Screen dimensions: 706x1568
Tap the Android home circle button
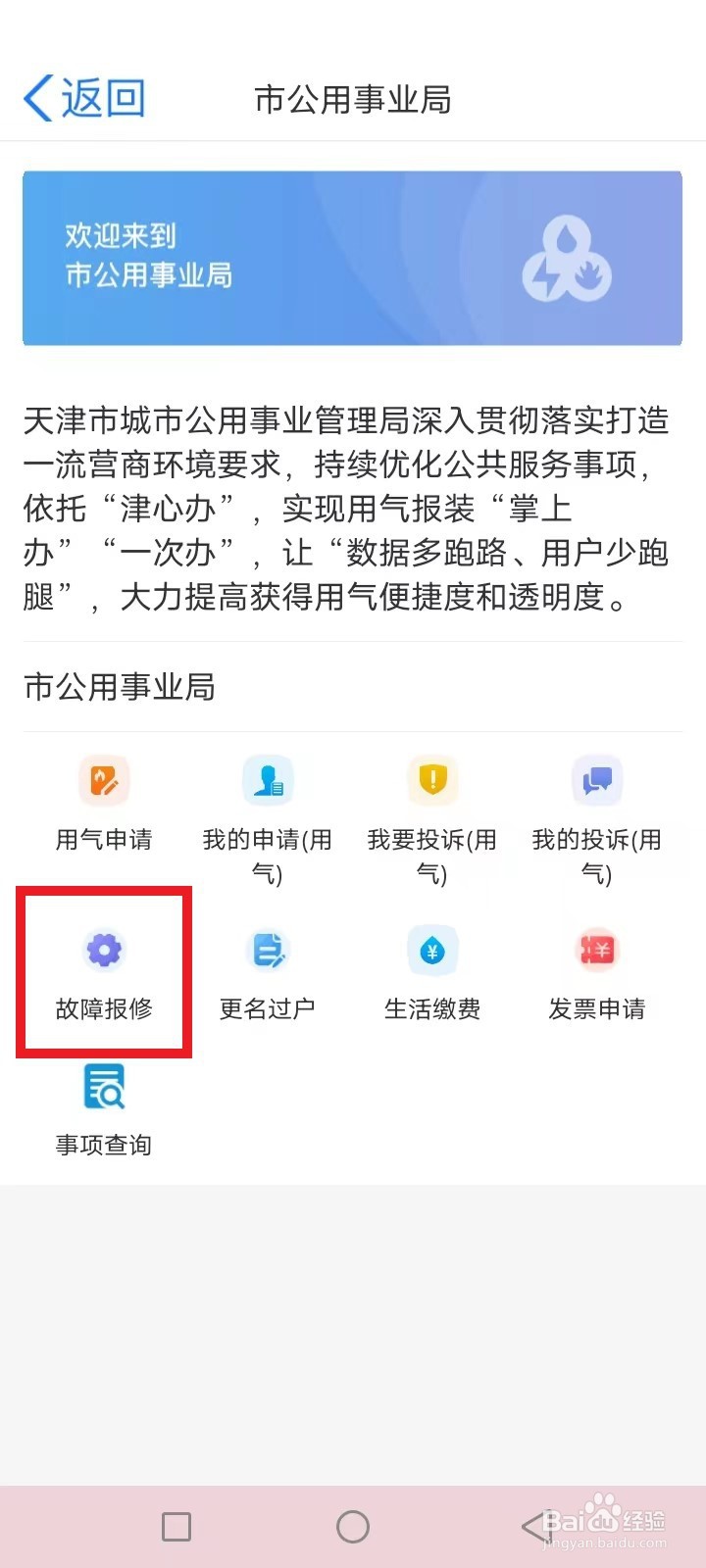coord(353,1526)
